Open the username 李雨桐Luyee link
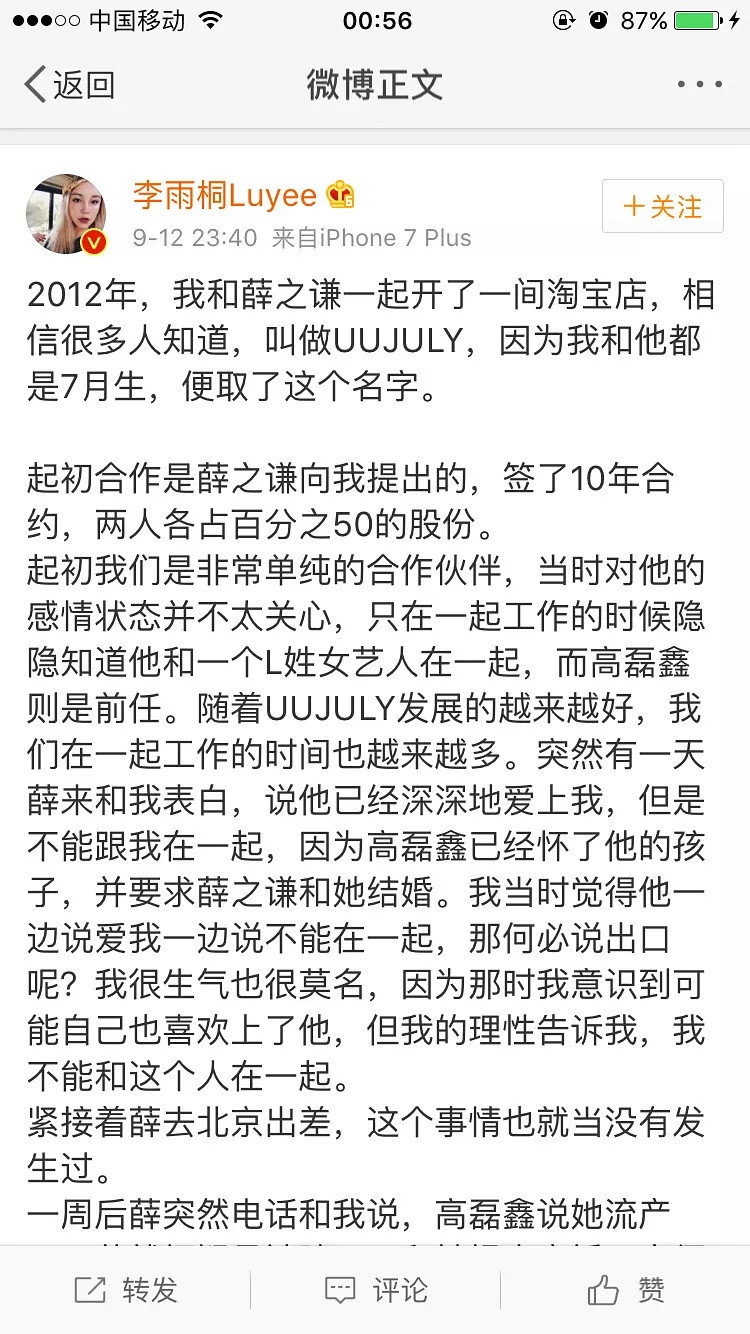This screenshot has width=750, height=1334. point(225,195)
